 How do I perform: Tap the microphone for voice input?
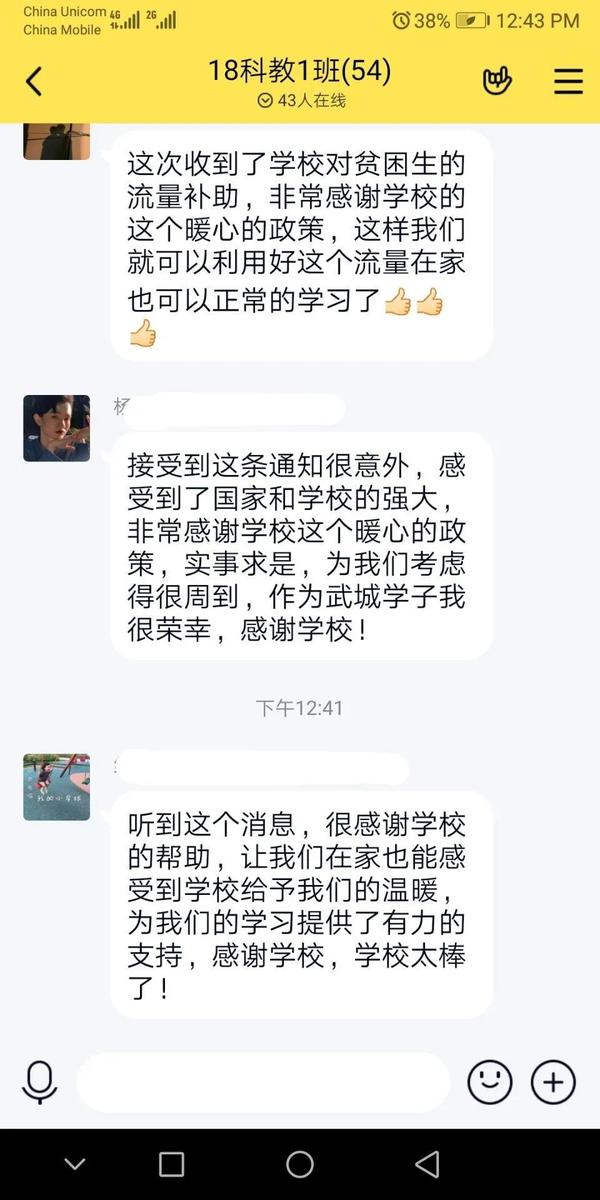[x=40, y=1082]
